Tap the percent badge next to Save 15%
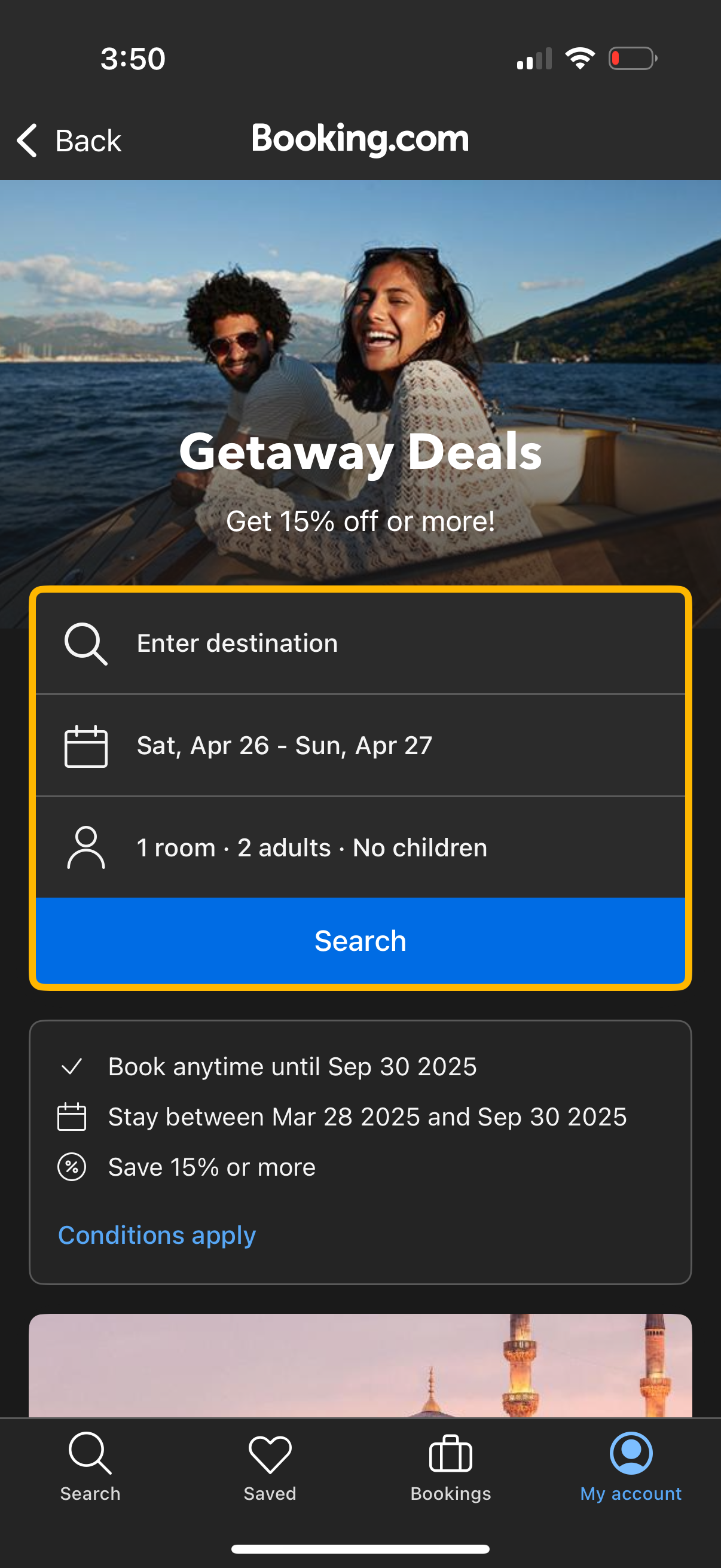This screenshot has height=1568, width=721. pyautogui.click(x=72, y=1167)
